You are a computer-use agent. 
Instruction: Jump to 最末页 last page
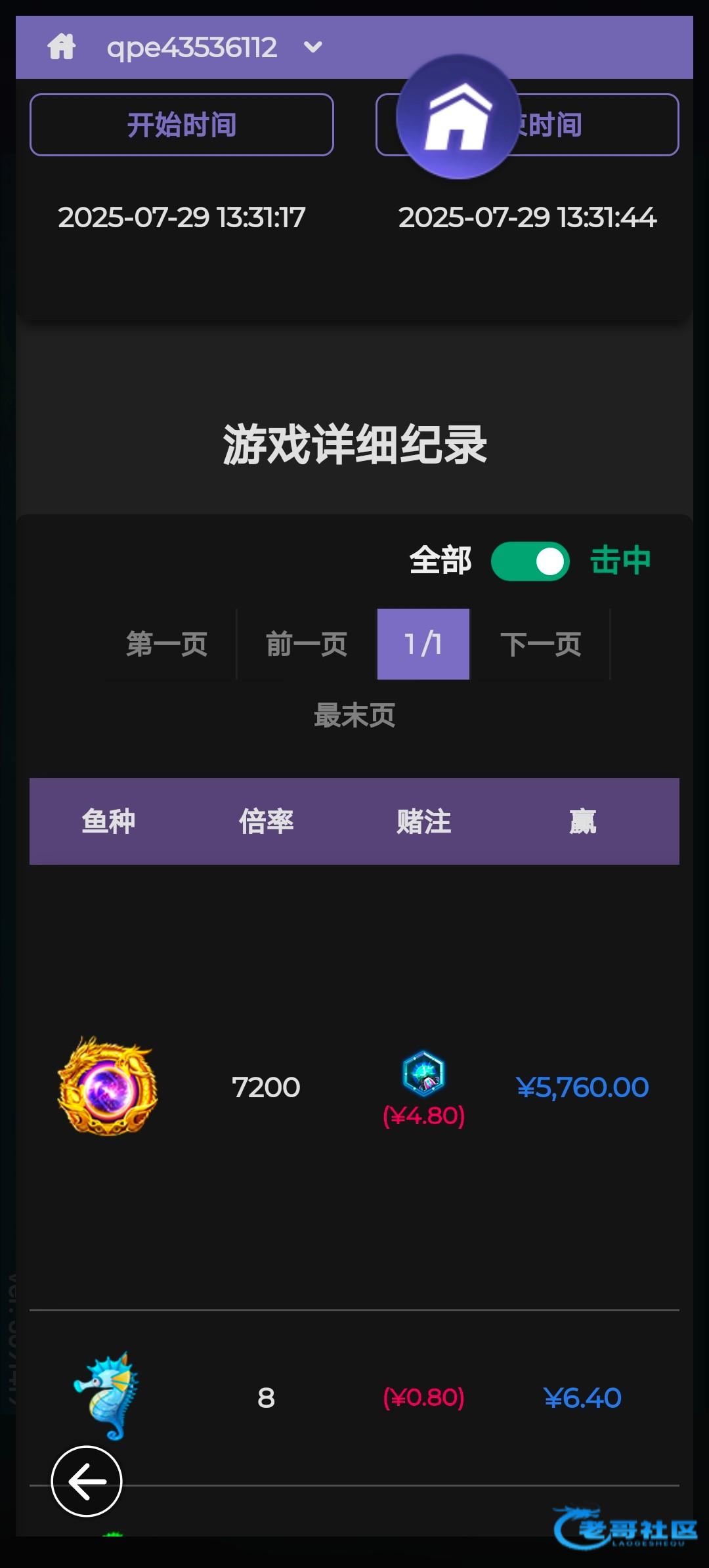[354, 716]
